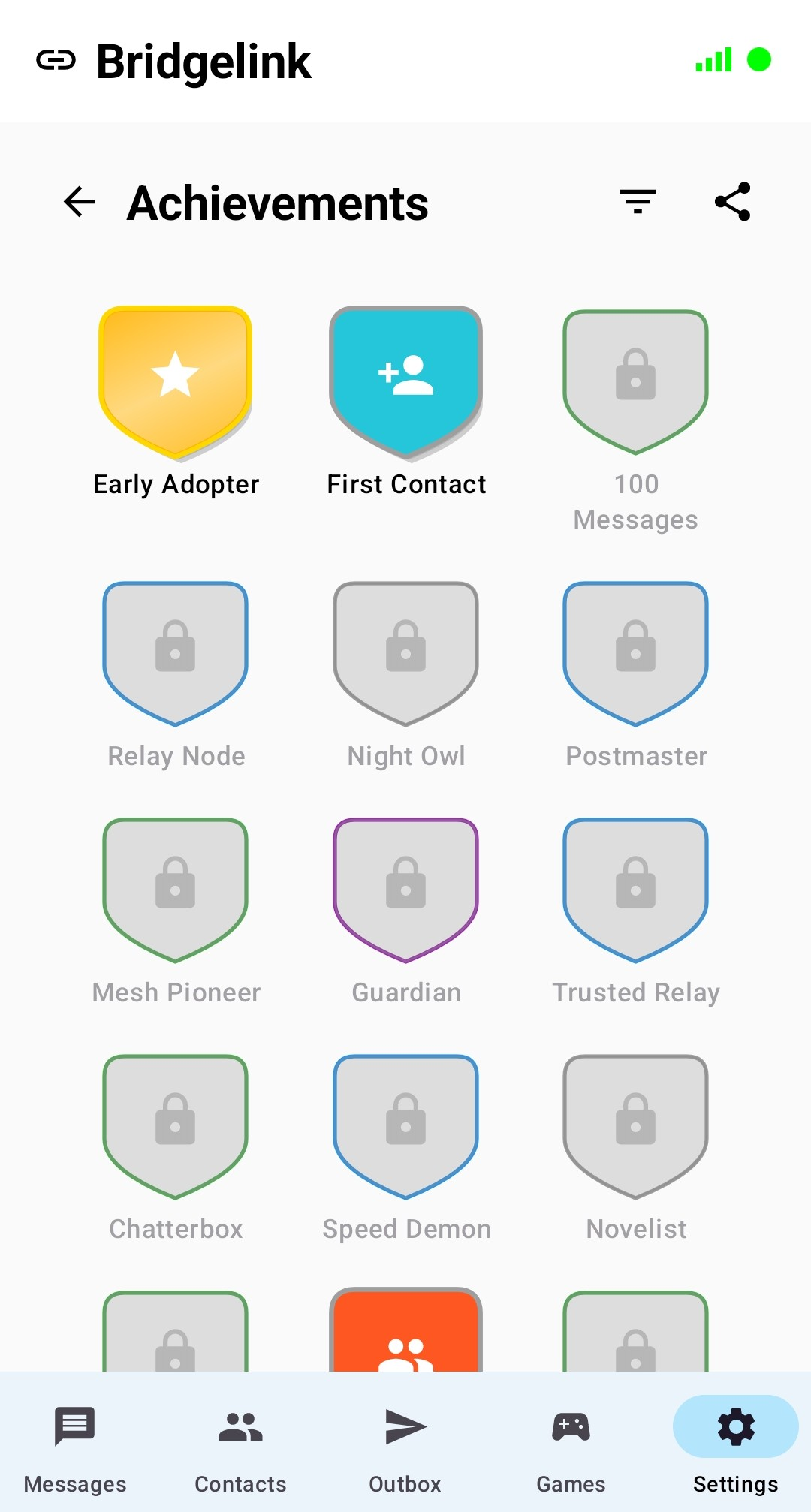The width and height of the screenshot is (811, 1512).
Task: Tap the Games controller icon
Action: 571,1425
